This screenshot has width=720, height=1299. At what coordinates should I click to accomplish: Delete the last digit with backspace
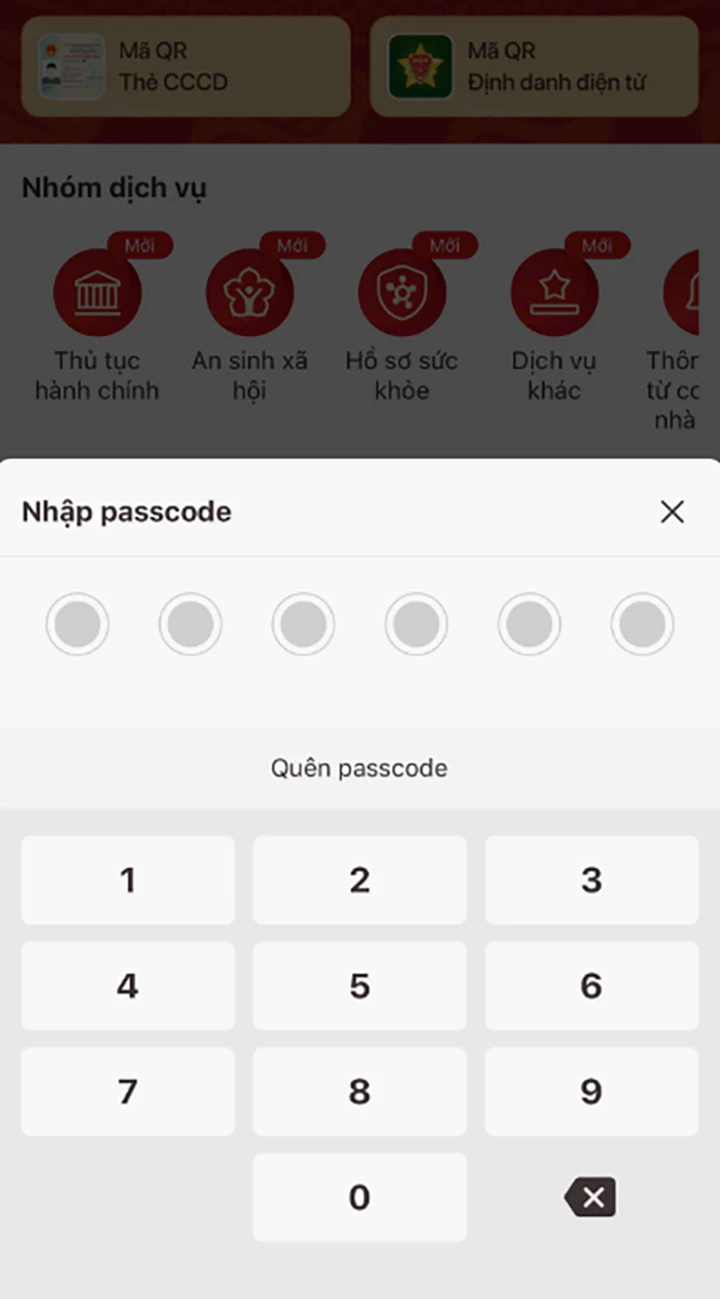click(591, 1197)
